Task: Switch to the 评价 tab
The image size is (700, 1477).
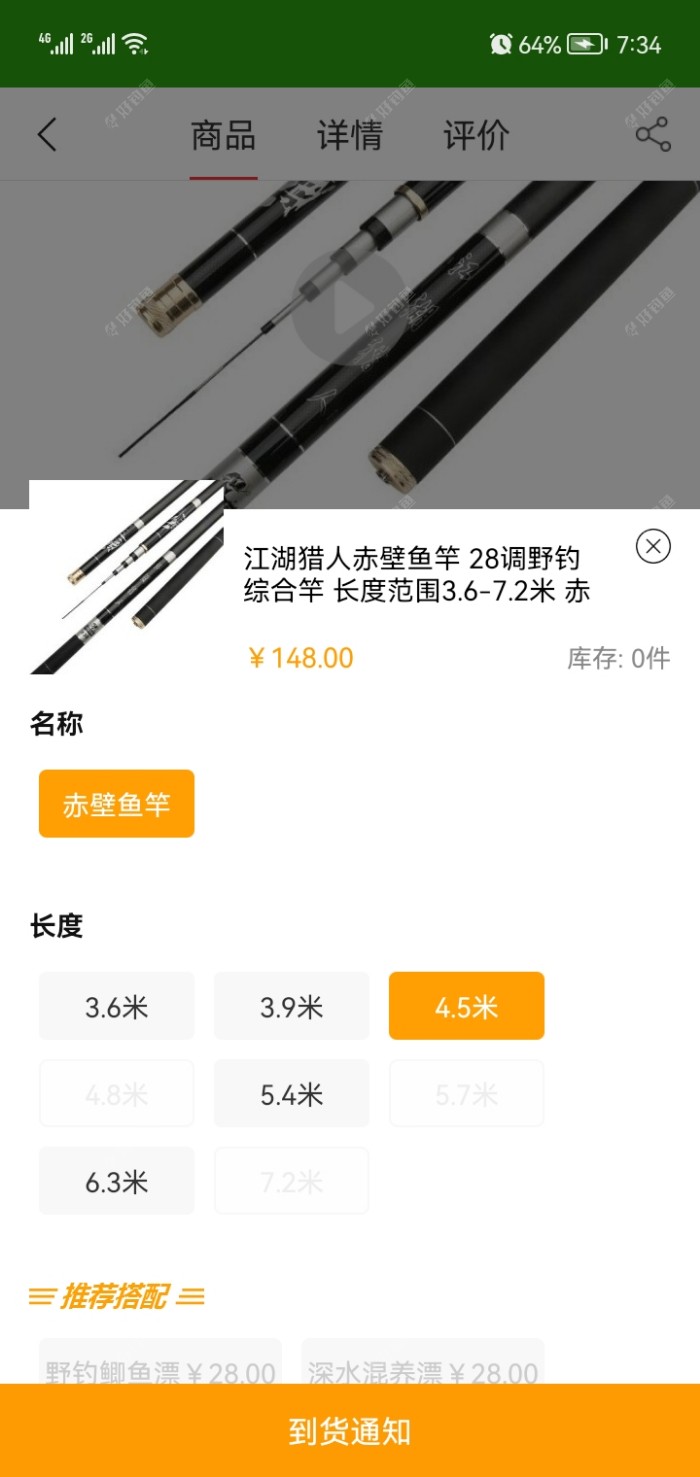Action: tap(476, 135)
